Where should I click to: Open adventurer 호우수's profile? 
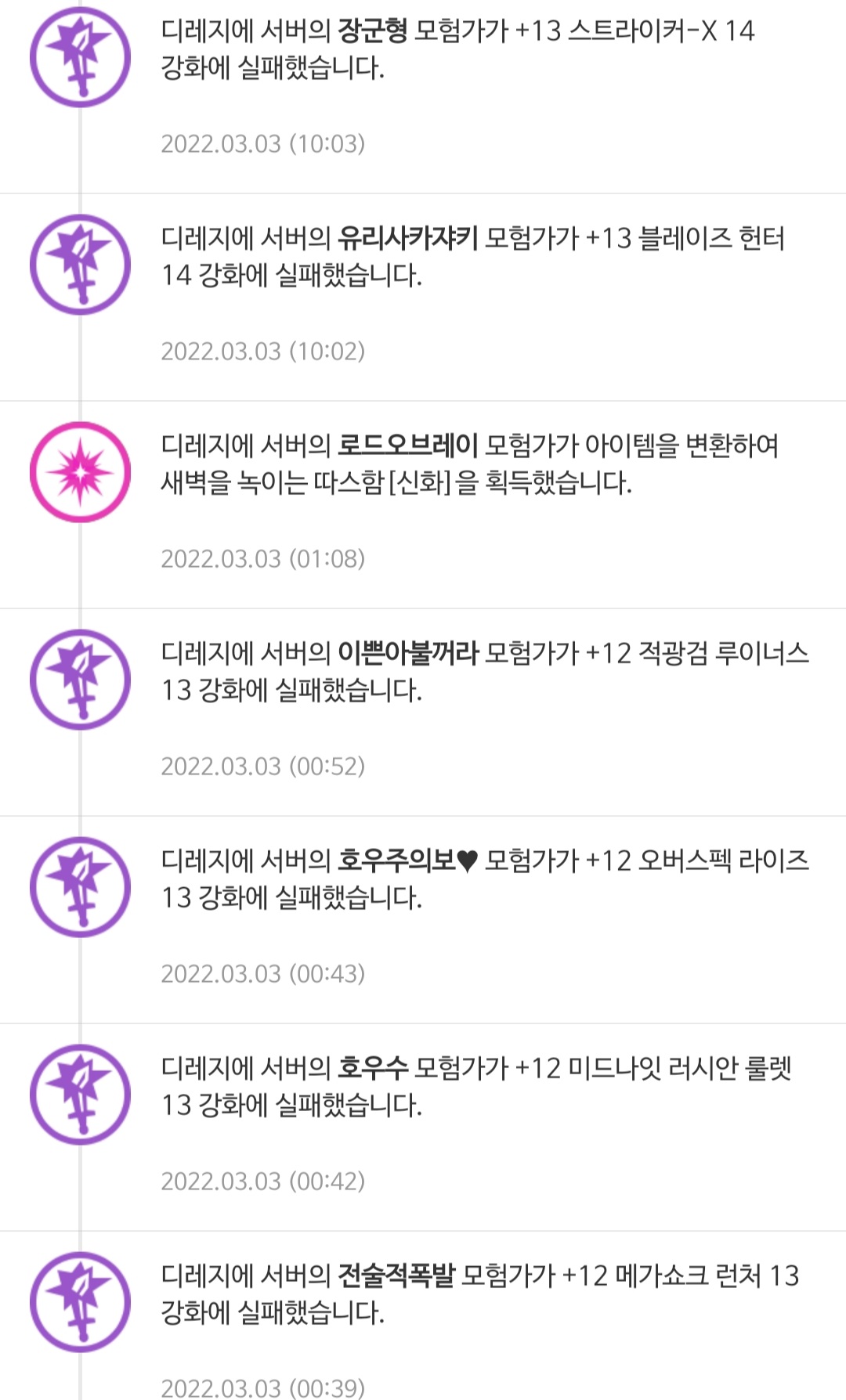coord(372,1068)
